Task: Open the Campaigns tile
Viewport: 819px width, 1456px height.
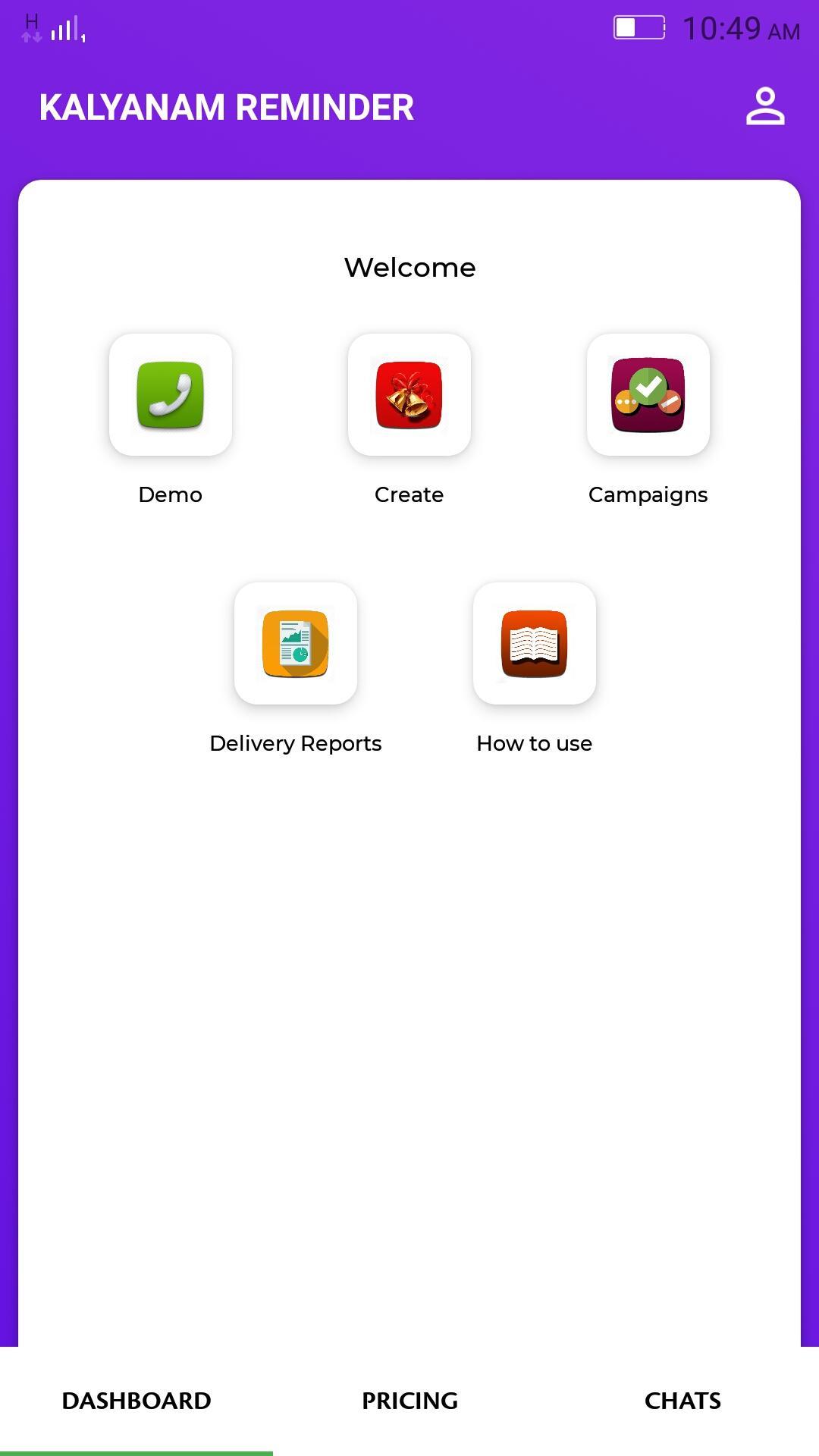Action: [648, 395]
